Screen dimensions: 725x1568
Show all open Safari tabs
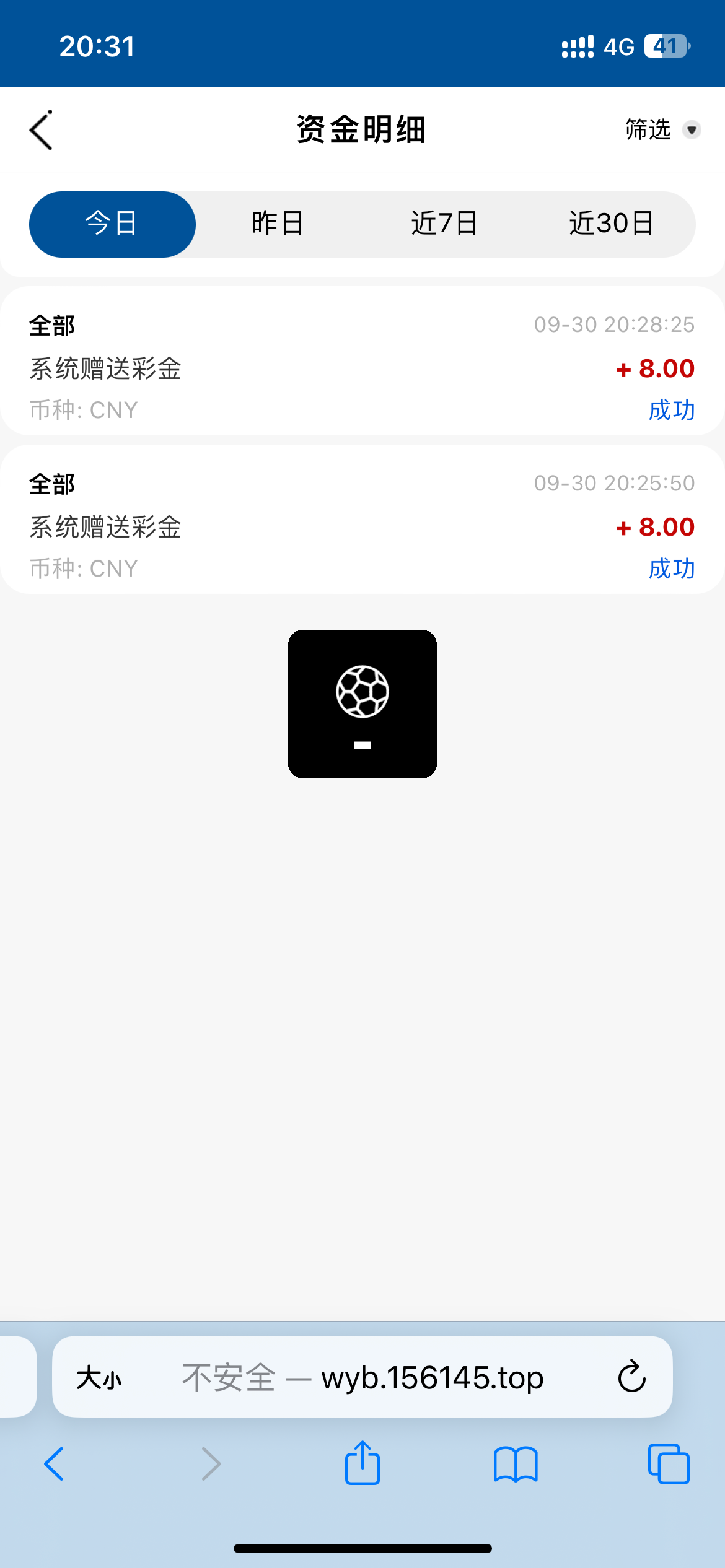(x=668, y=1464)
